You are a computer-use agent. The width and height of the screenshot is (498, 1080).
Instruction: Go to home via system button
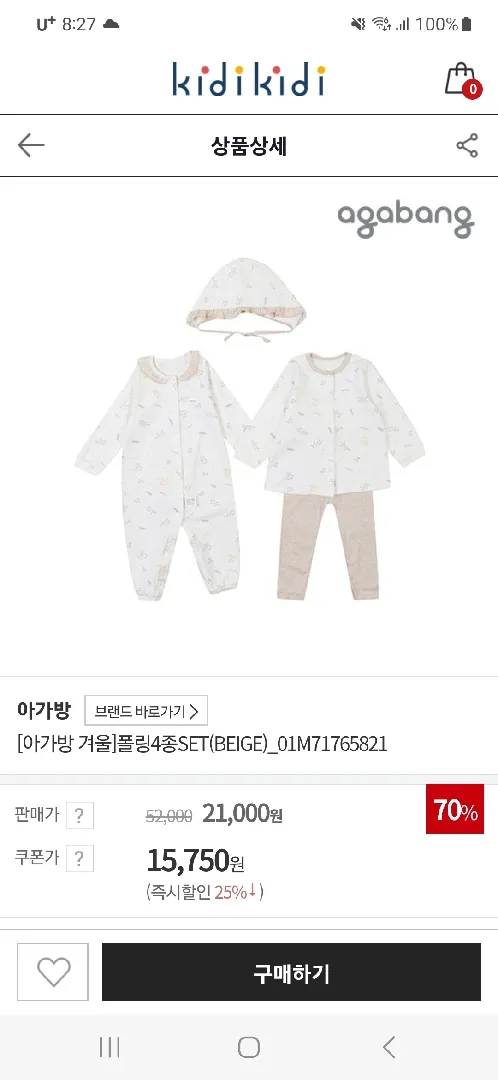pos(249,1048)
